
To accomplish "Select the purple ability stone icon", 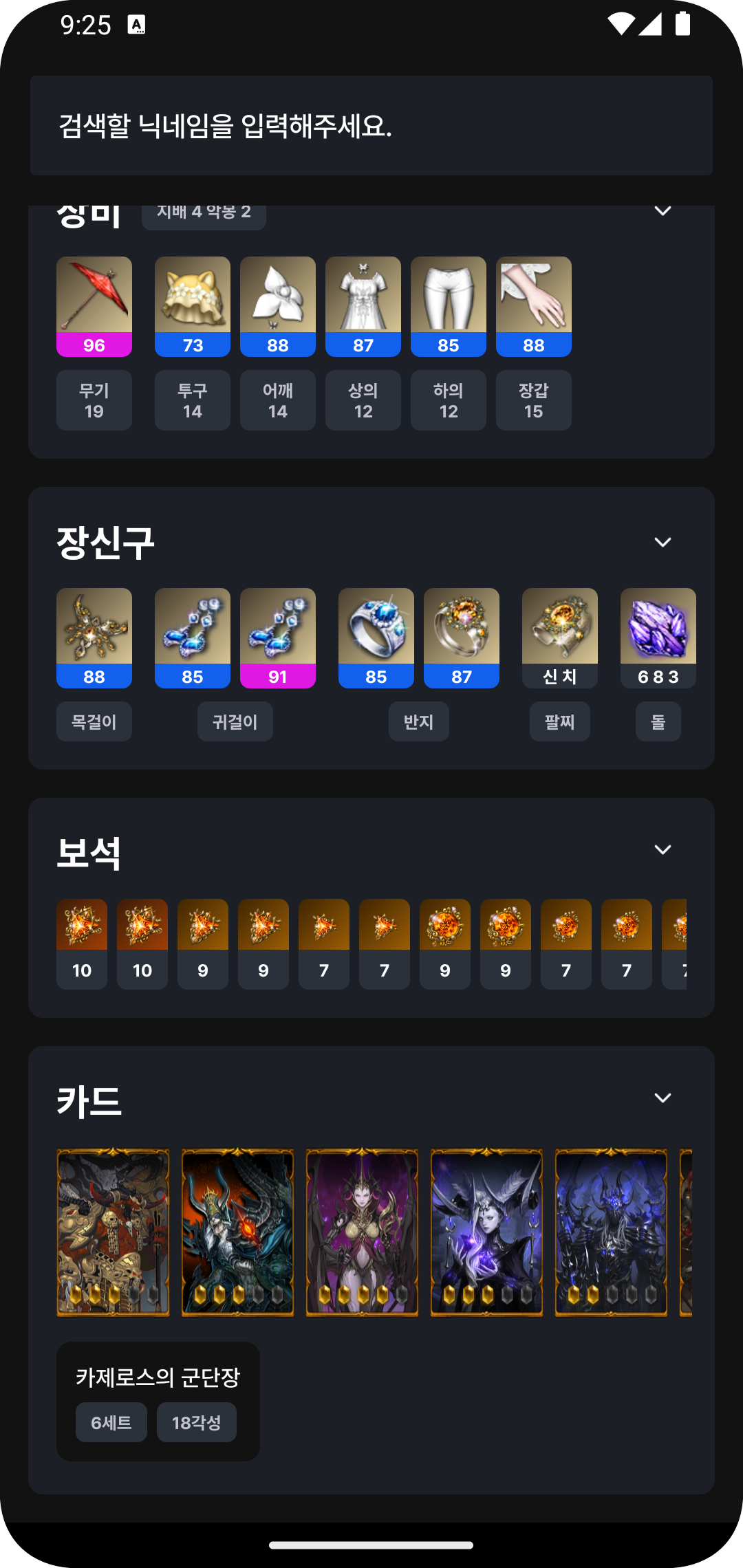I will click(x=658, y=629).
